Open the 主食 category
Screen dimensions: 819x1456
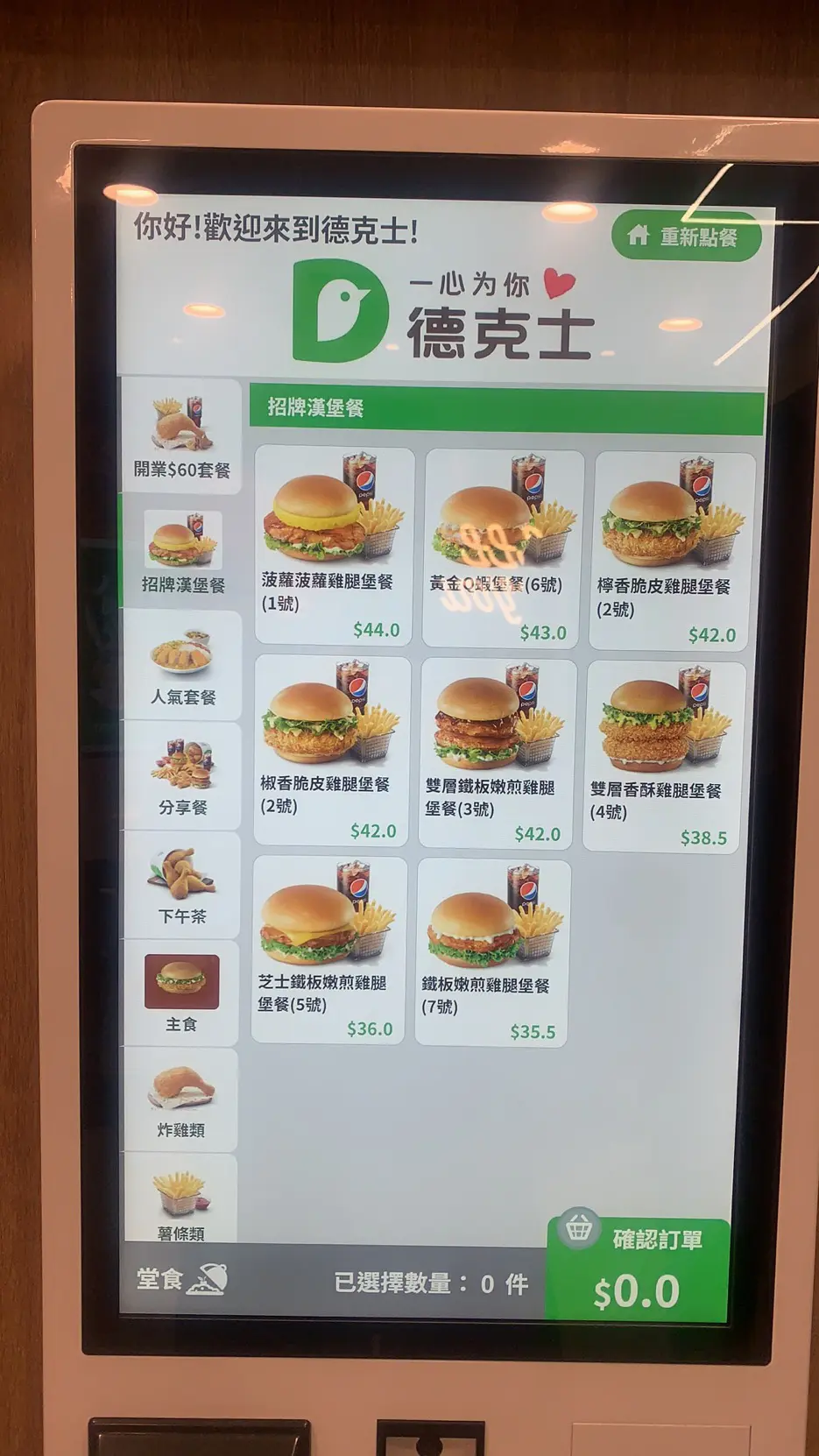coord(181,993)
